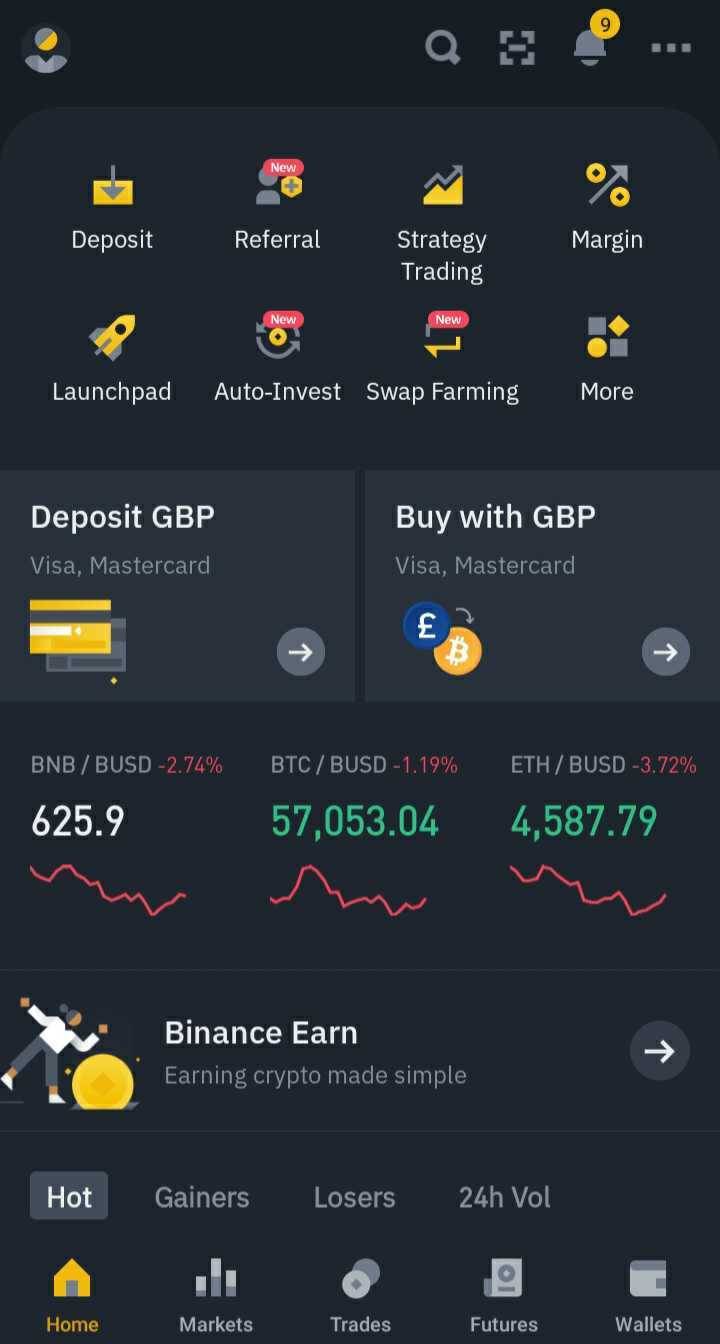Open the search icon

coord(442,47)
